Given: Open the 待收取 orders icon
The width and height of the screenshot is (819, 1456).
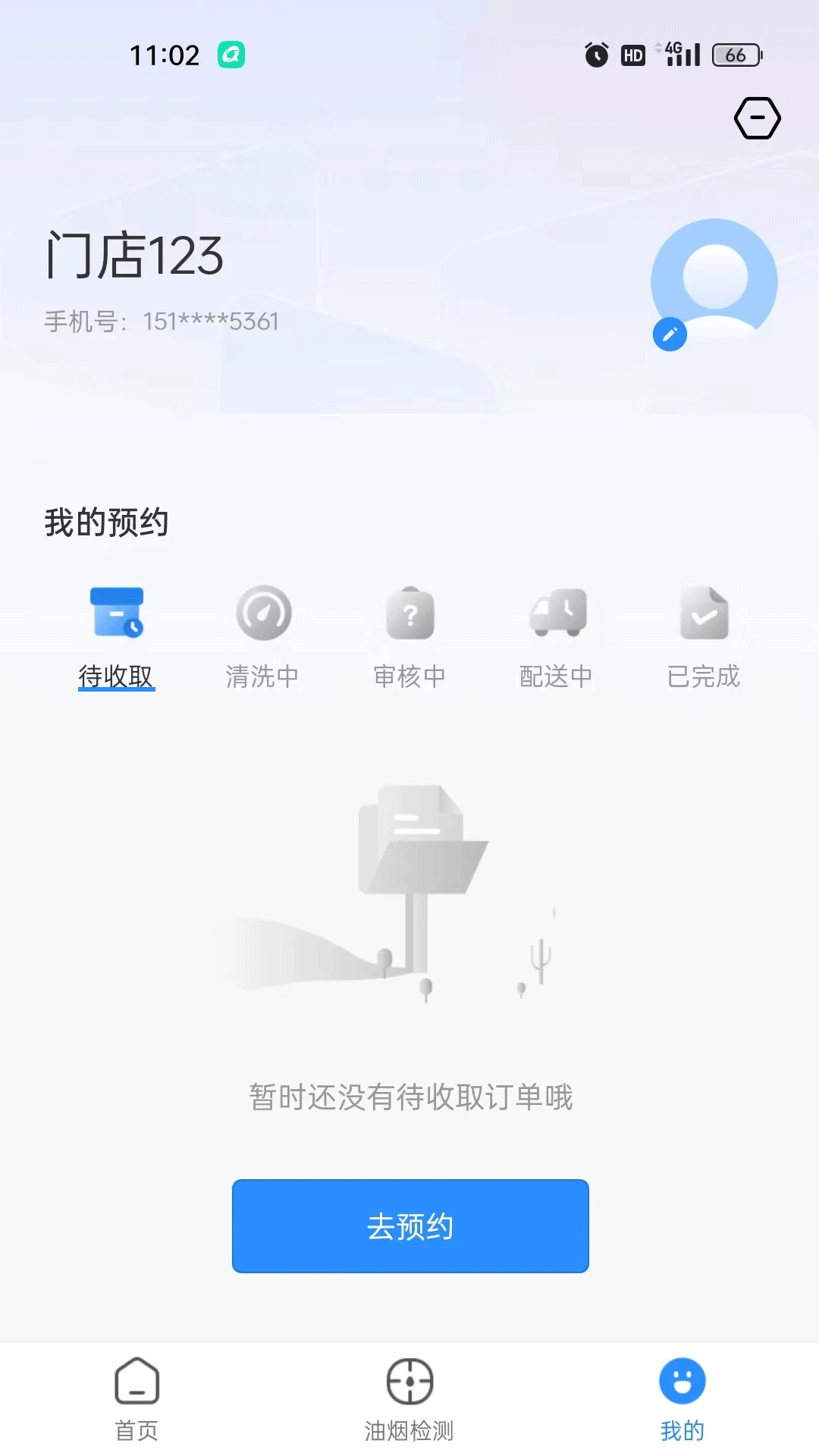Looking at the screenshot, I should tap(117, 614).
